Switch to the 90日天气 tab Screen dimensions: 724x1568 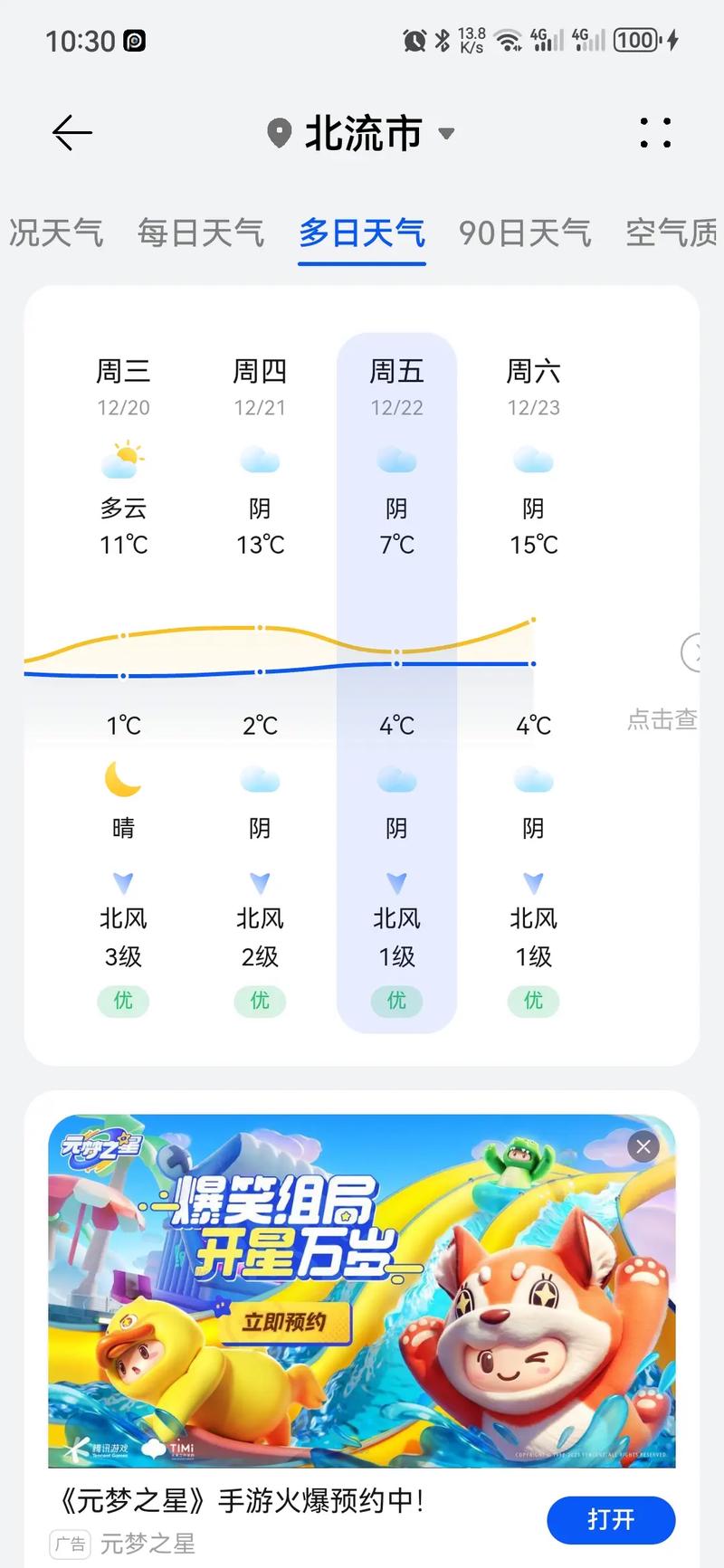[525, 233]
